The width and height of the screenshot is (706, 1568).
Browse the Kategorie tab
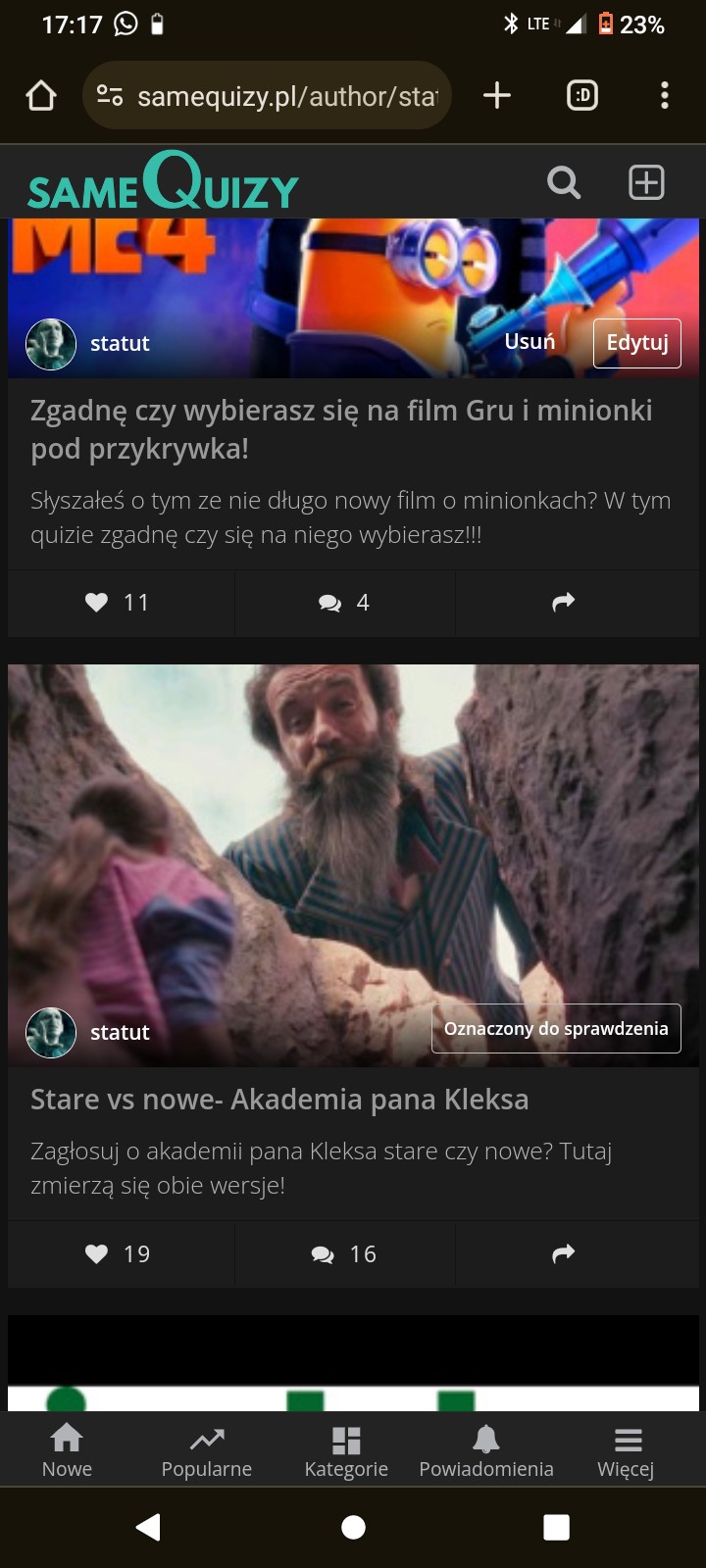346,1450
